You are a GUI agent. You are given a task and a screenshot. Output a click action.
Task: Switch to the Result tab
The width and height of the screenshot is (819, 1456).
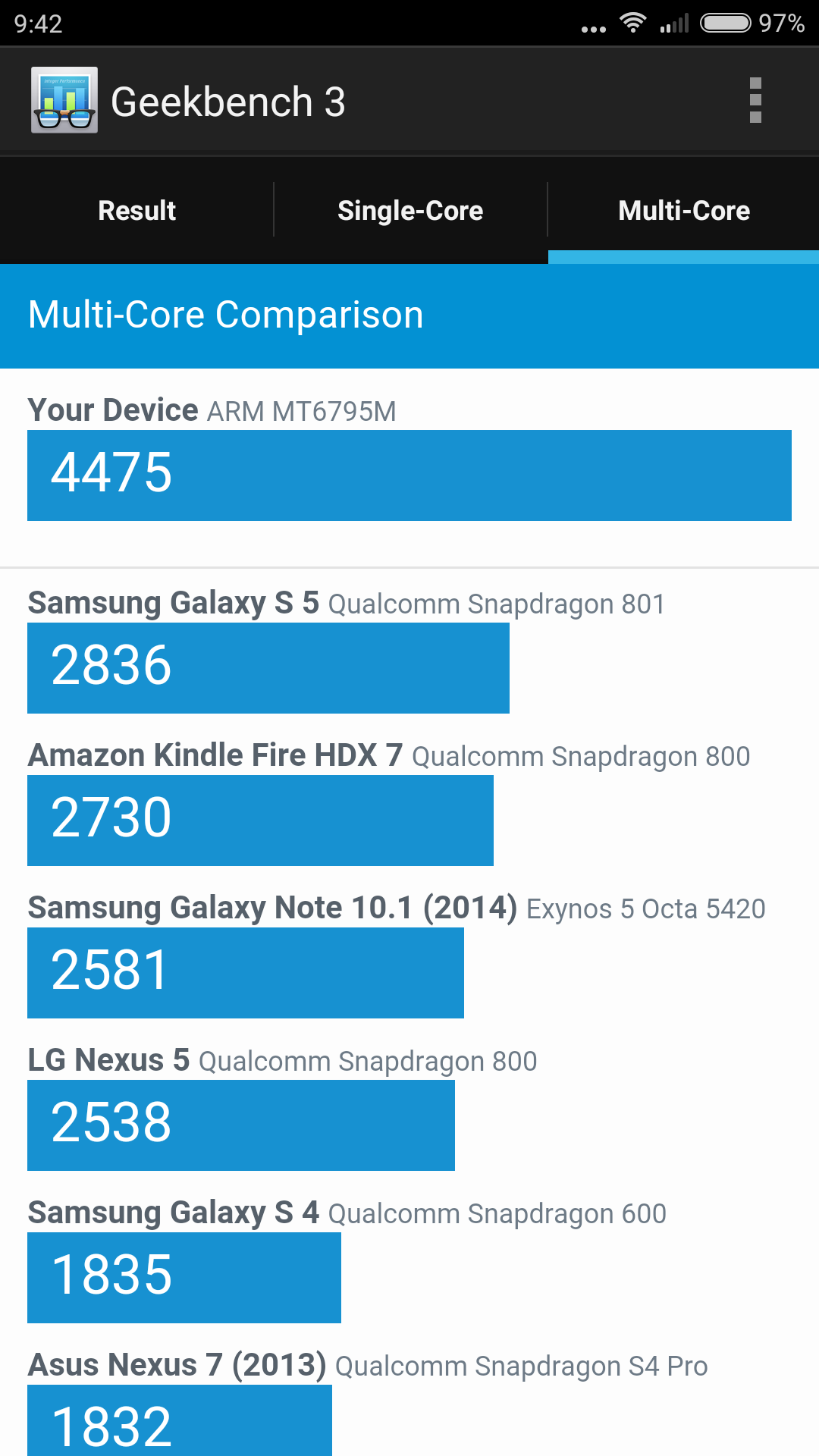tap(136, 210)
